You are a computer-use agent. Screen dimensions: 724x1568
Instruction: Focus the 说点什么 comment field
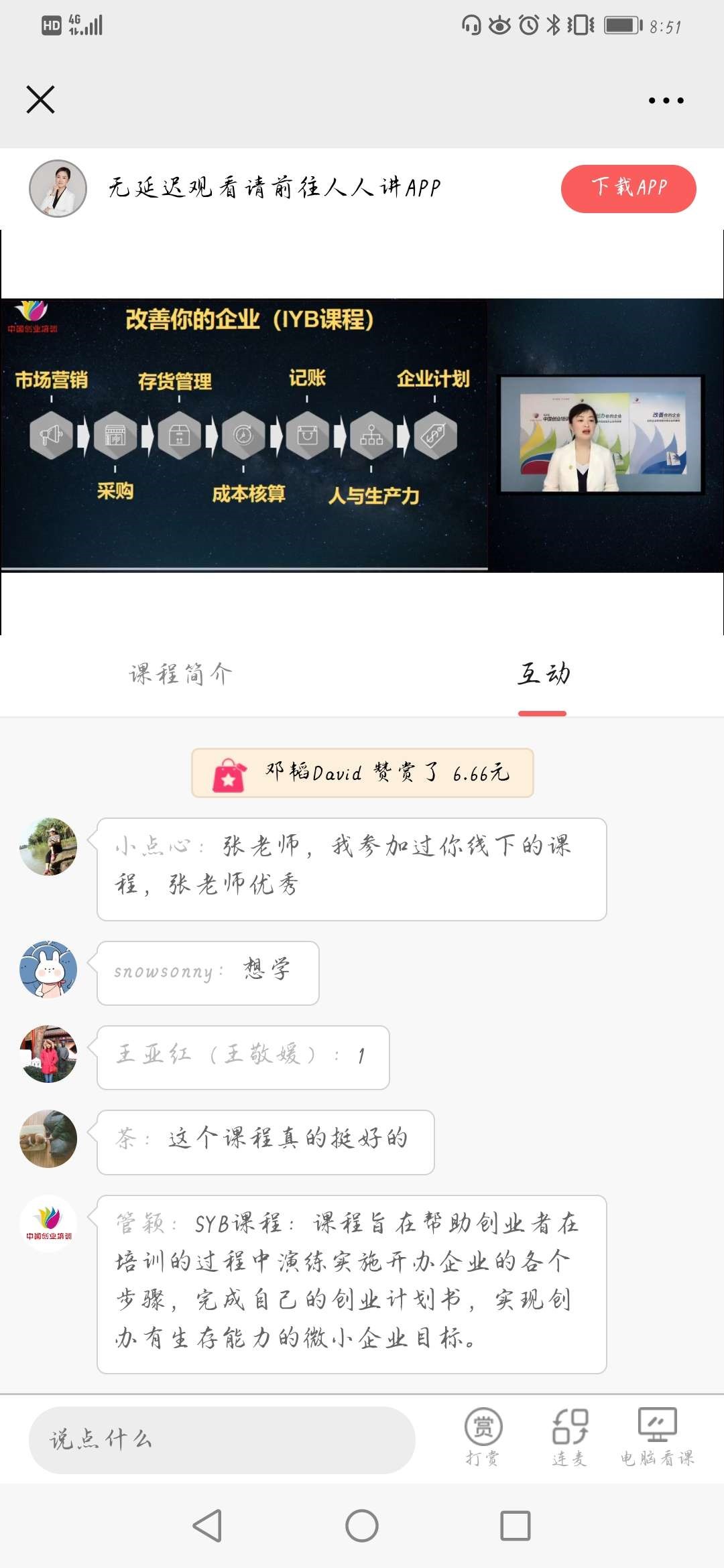point(222,1439)
